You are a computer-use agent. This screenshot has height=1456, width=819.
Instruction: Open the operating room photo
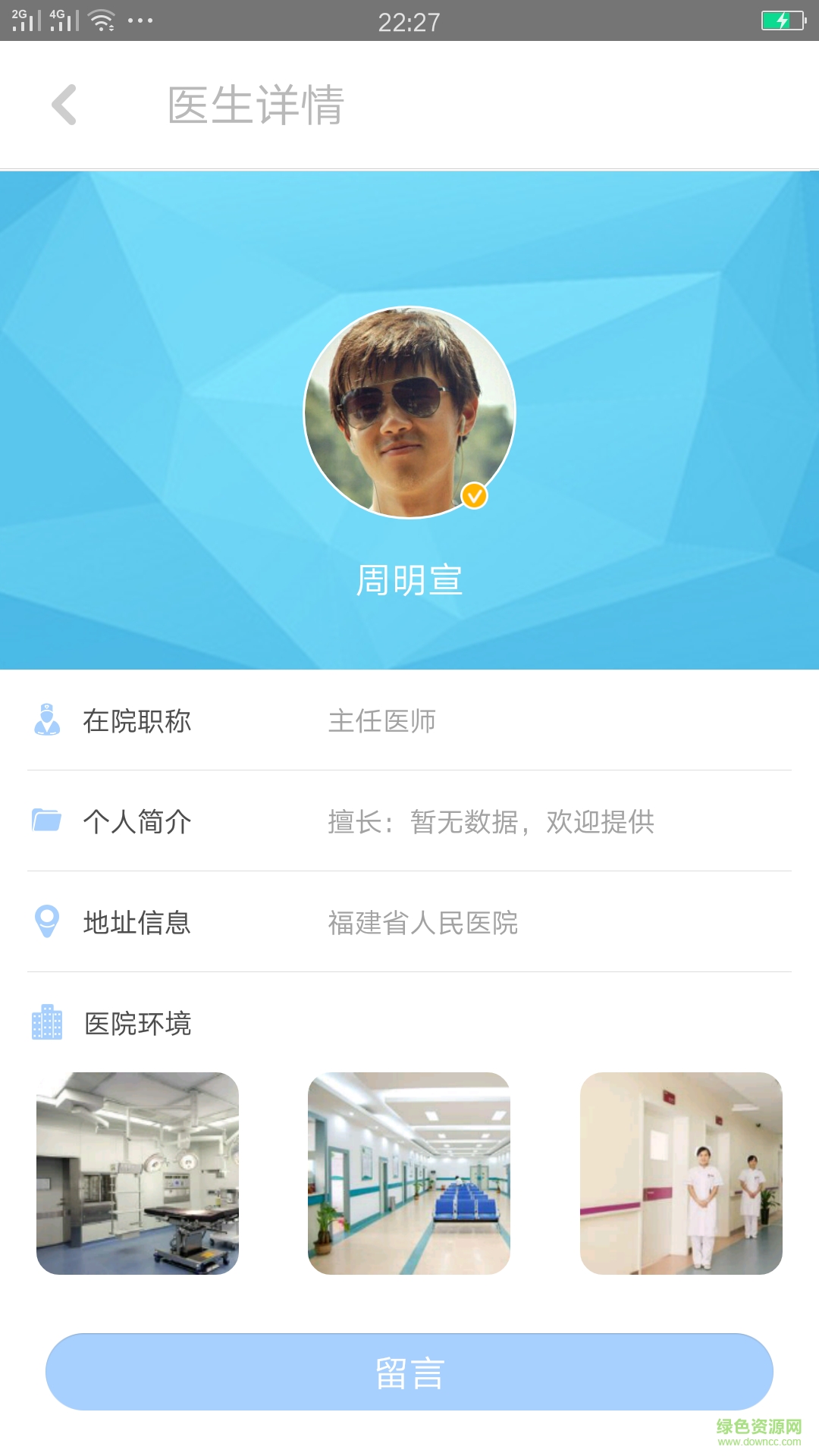click(137, 1173)
